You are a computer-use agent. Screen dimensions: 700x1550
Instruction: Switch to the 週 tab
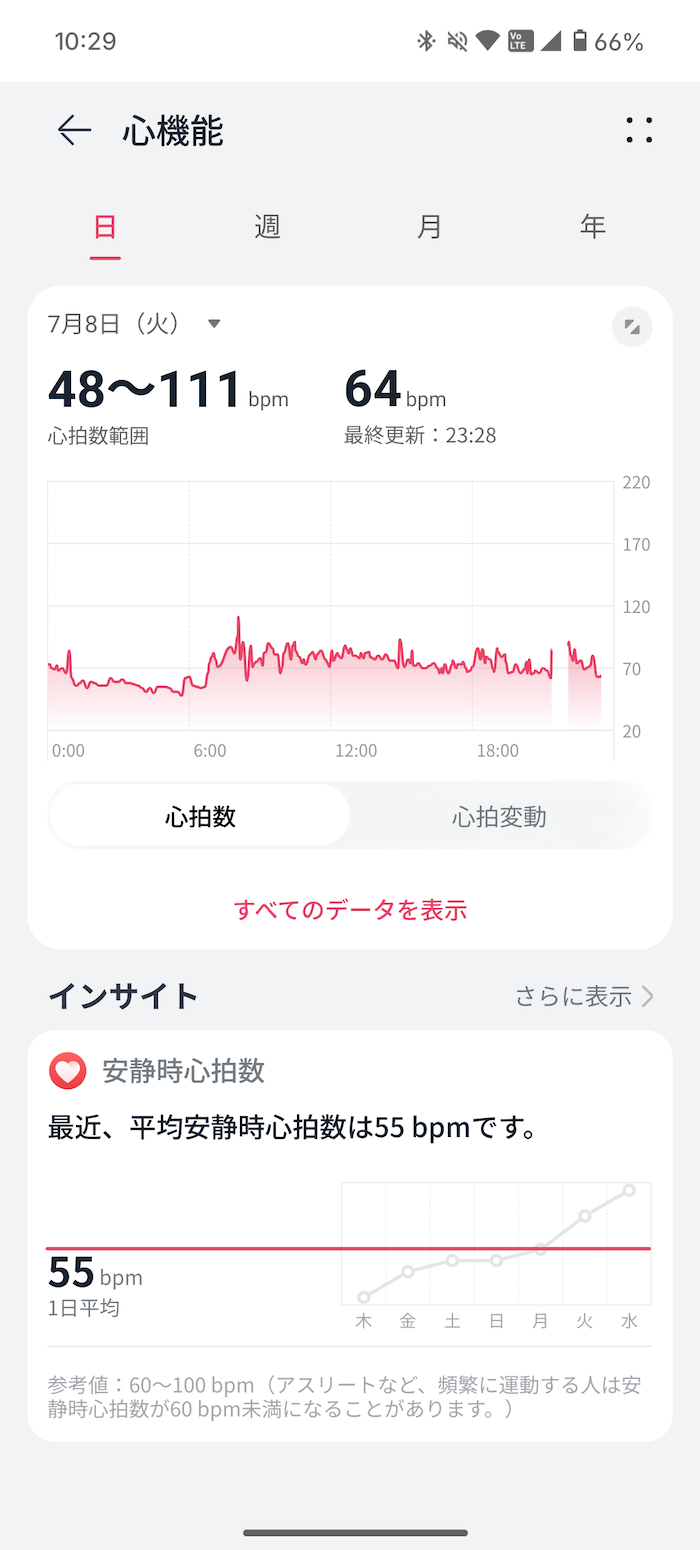pyautogui.click(x=267, y=226)
